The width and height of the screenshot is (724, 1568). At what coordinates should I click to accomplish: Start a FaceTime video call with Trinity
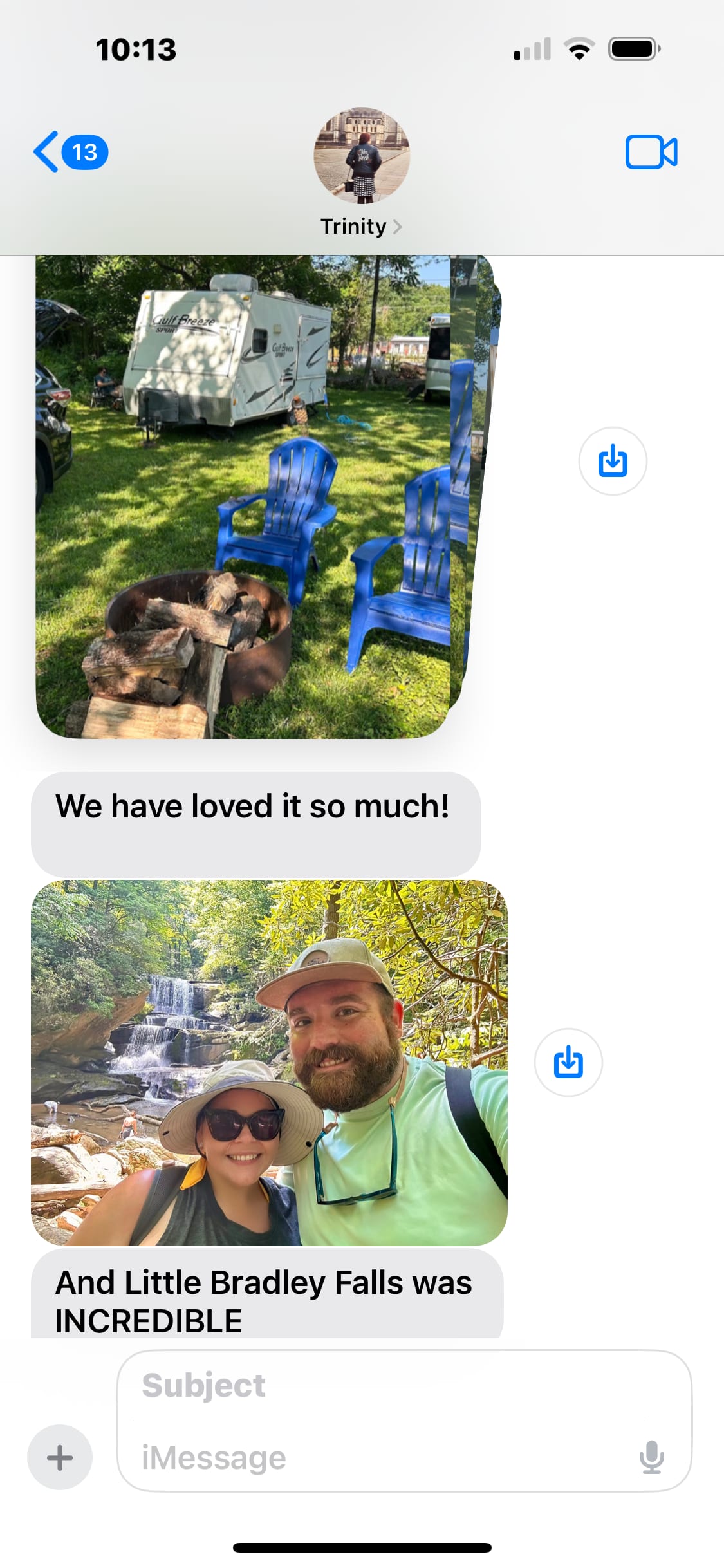[651, 152]
